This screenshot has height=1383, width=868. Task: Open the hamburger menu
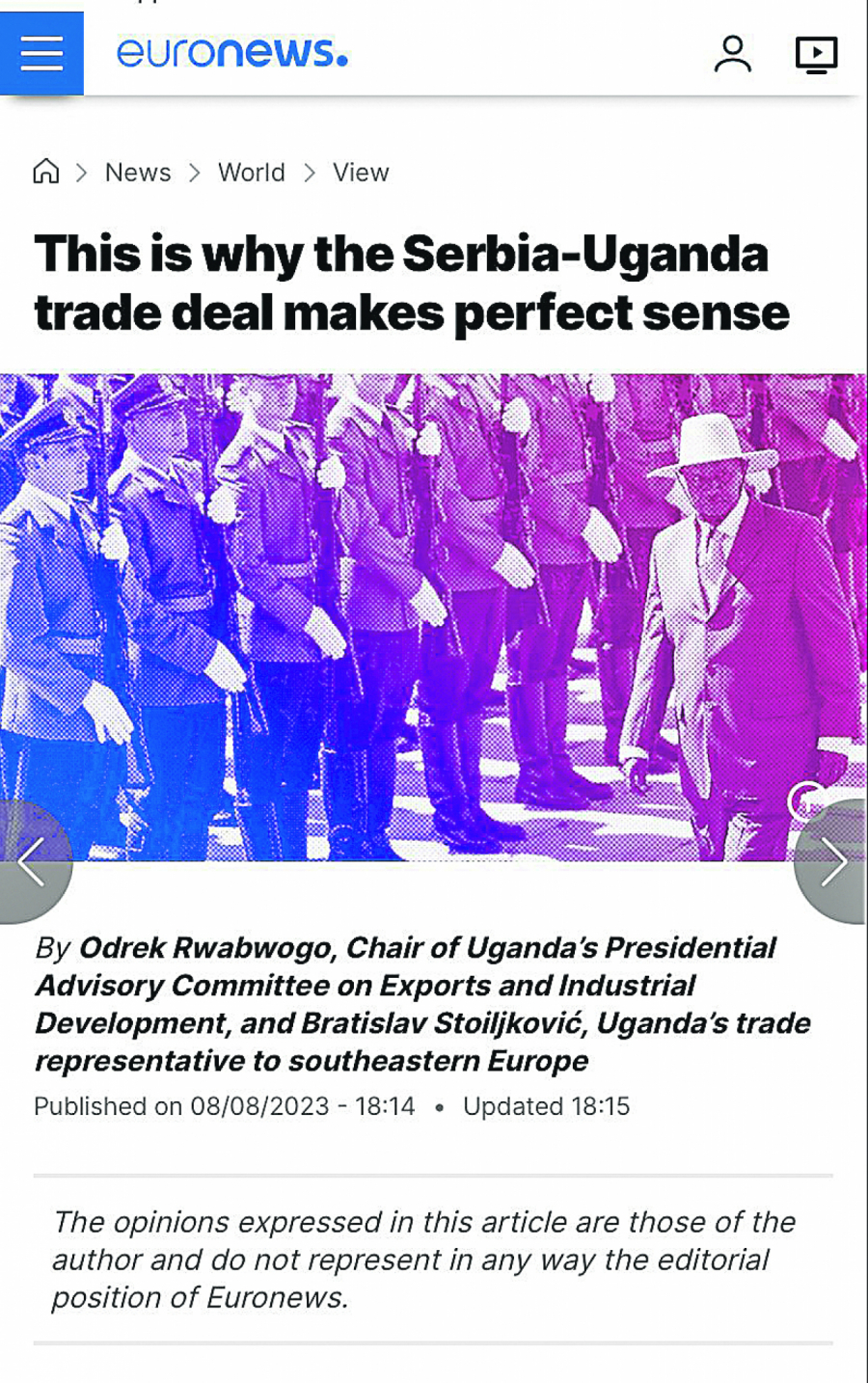[41, 53]
